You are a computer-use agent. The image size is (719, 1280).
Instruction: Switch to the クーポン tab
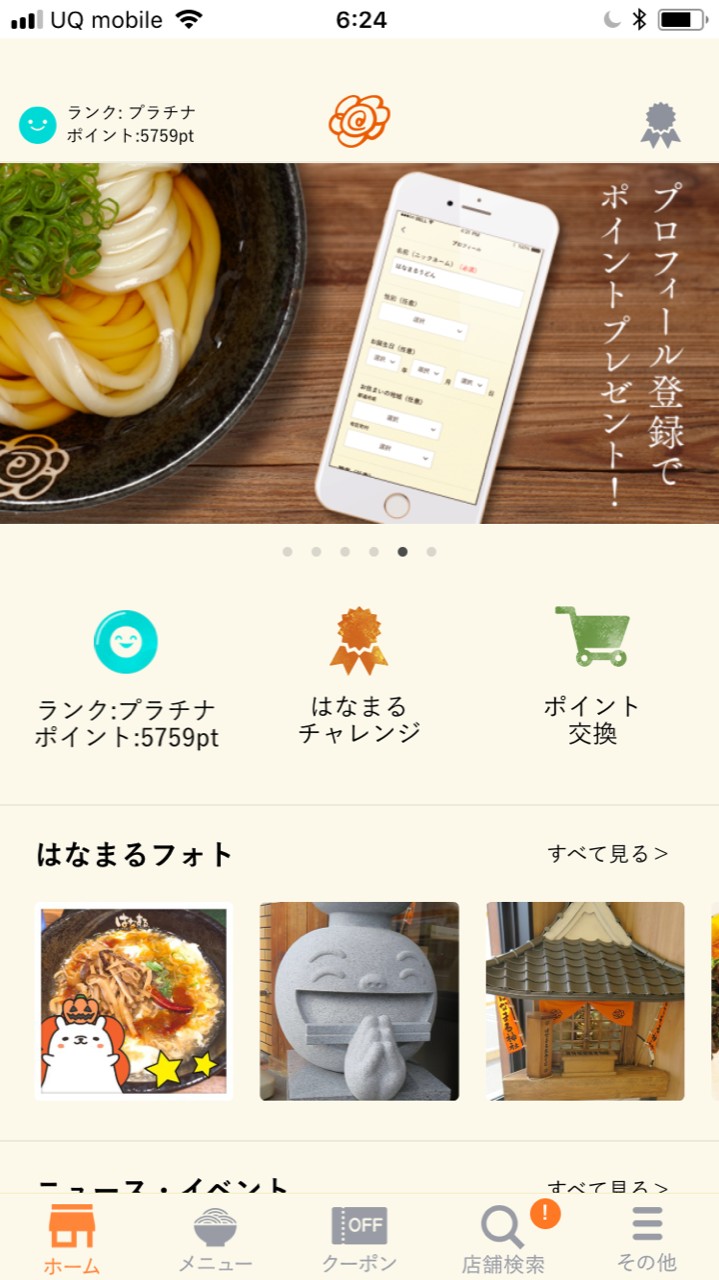click(x=359, y=1239)
